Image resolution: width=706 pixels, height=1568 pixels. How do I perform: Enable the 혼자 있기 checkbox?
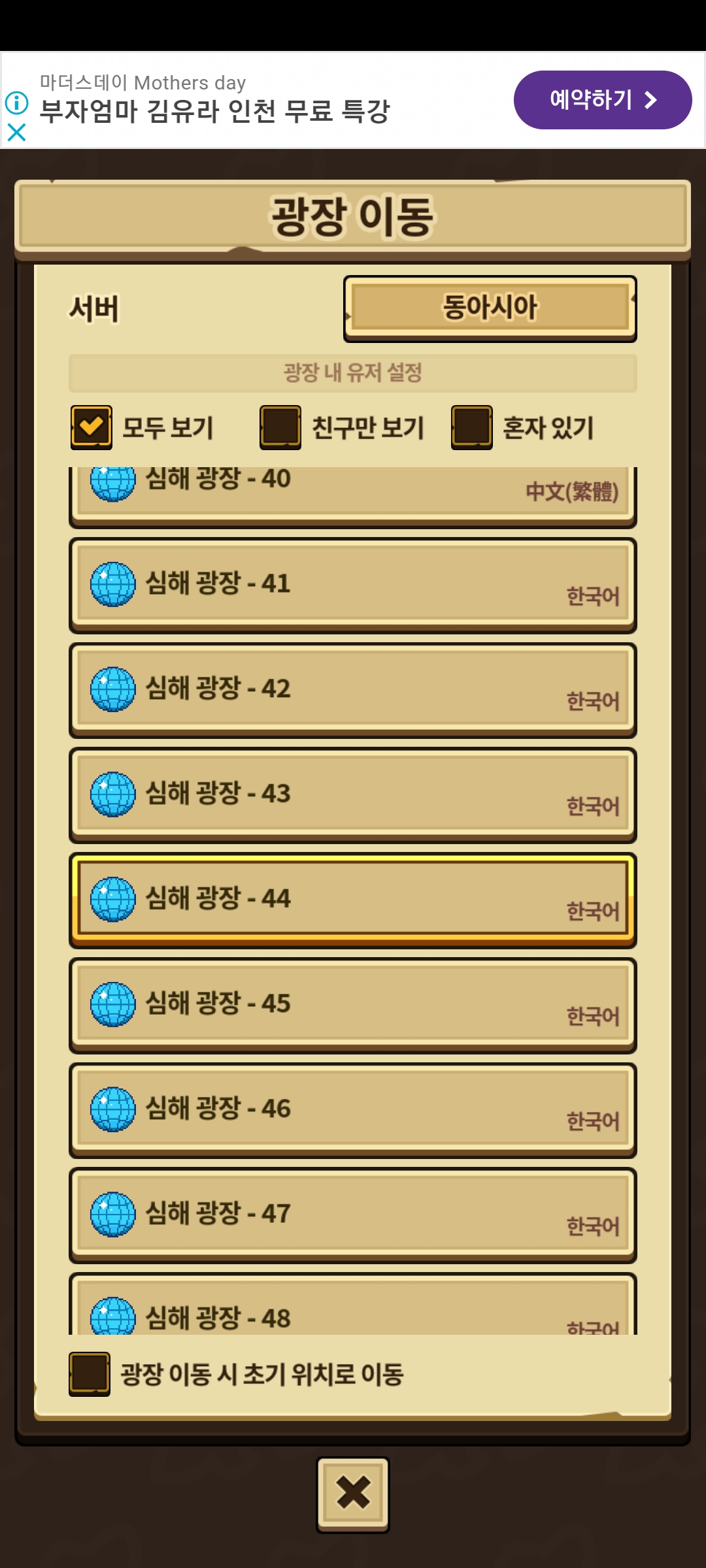pyautogui.click(x=471, y=427)
